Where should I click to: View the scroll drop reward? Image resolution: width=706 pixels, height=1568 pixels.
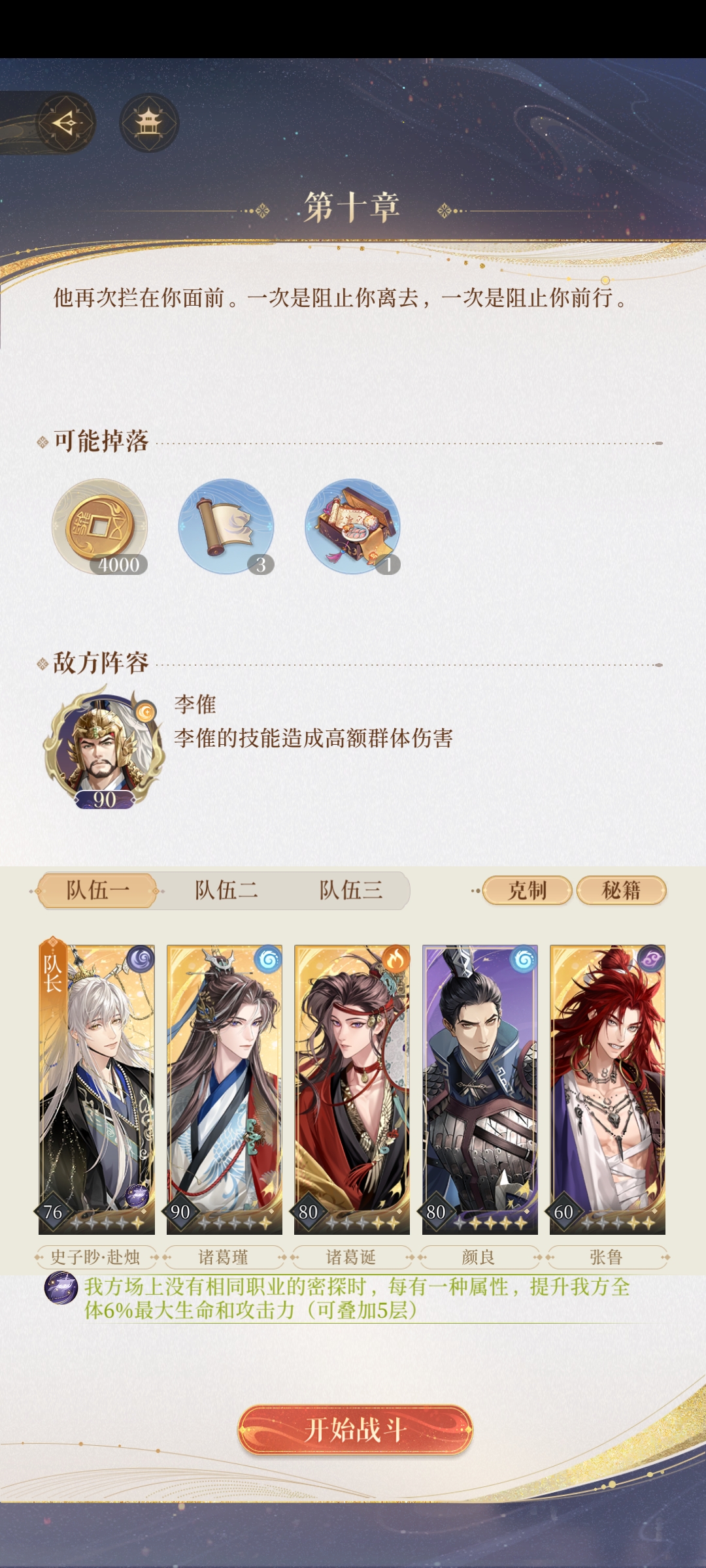226,527
